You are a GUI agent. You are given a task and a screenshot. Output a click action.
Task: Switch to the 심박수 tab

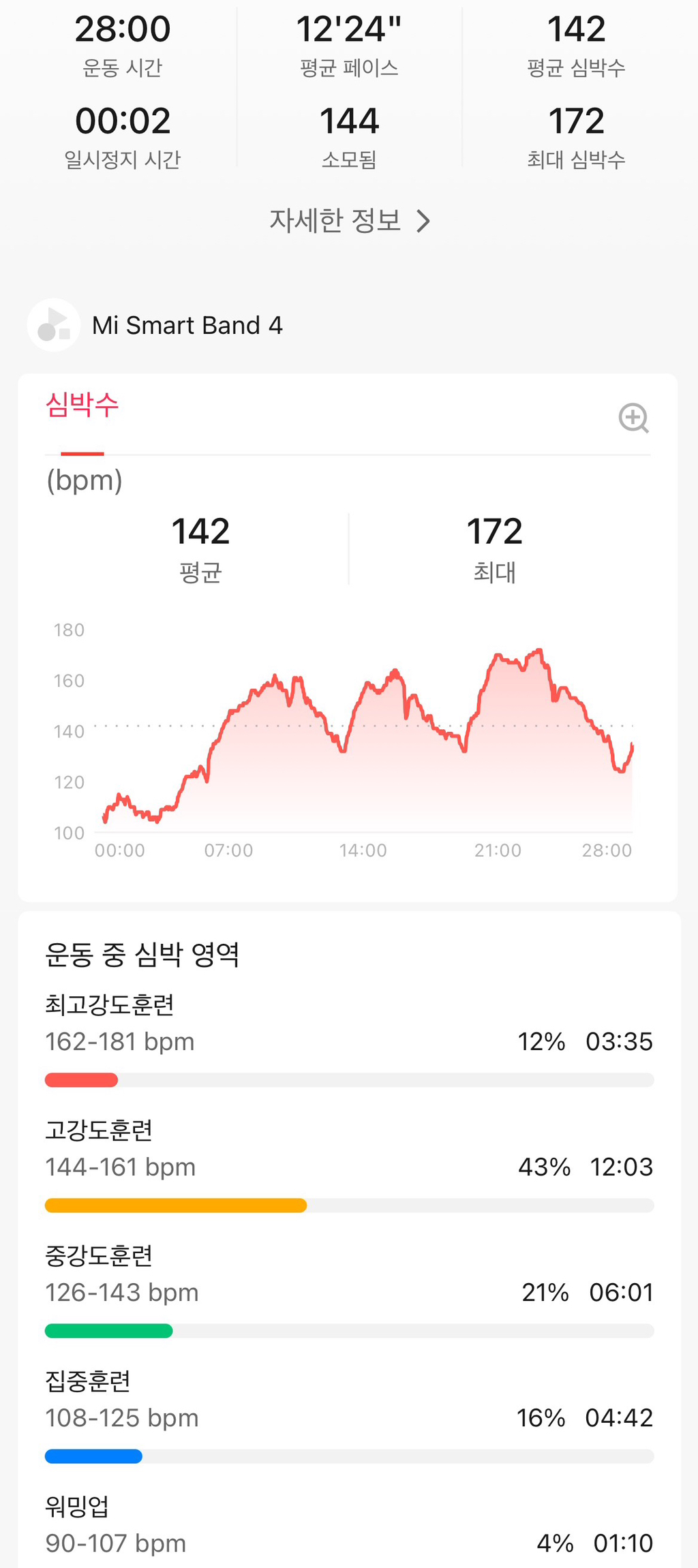pyautogui.click(x=81, y=405)
